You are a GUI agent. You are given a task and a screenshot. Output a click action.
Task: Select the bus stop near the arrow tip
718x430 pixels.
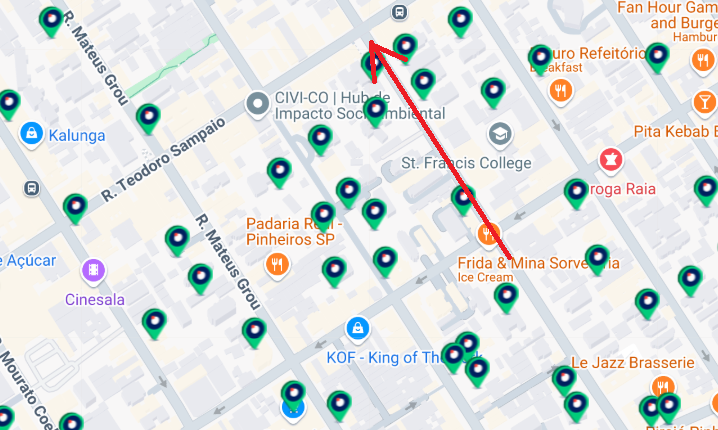coord(399,13)
